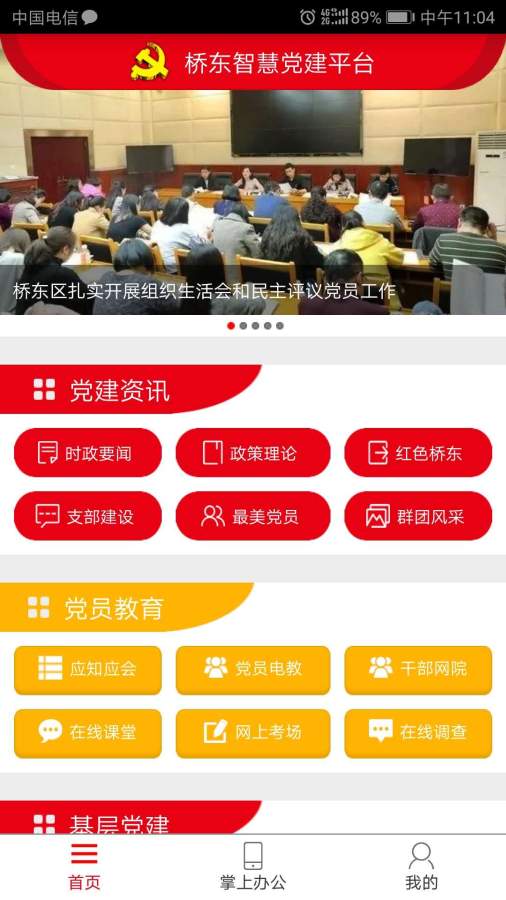Open 干部网院 learning portal

[418, 670]
